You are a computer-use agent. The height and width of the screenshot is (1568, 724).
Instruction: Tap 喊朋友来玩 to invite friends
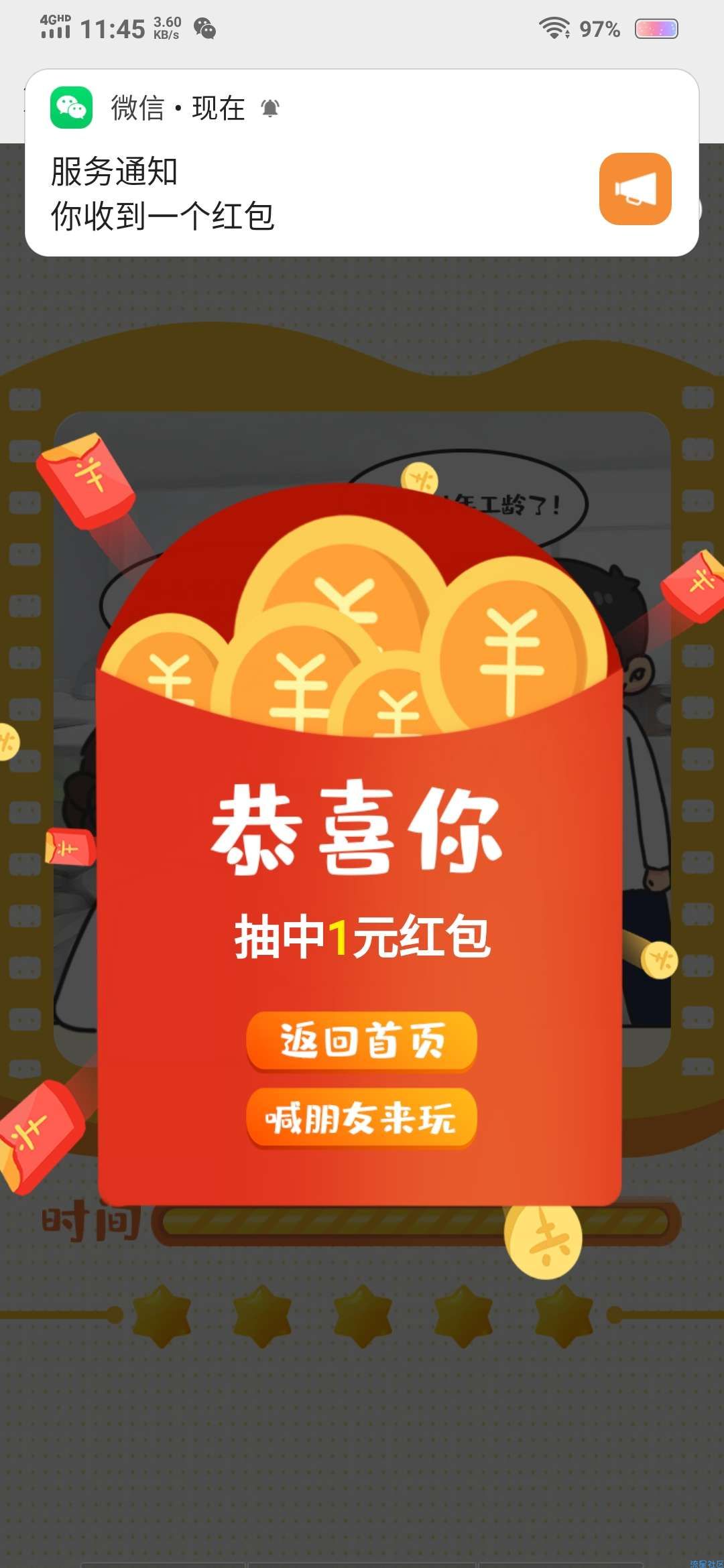[361, 1118]
